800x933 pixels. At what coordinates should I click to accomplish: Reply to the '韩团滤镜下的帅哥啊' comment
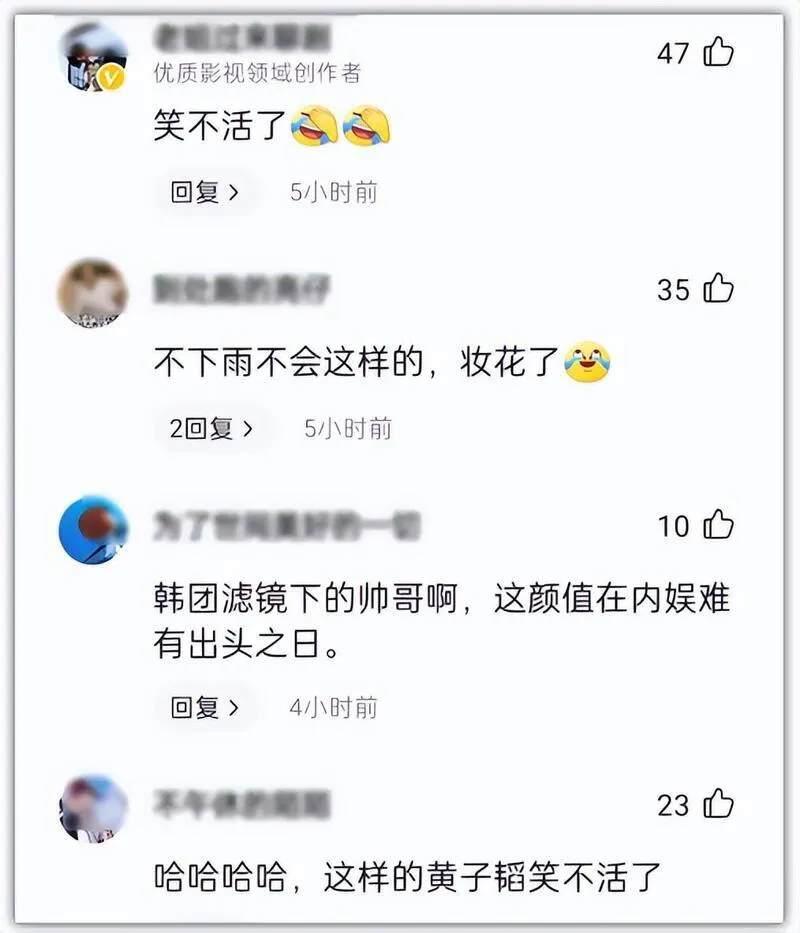pos(205,708)
